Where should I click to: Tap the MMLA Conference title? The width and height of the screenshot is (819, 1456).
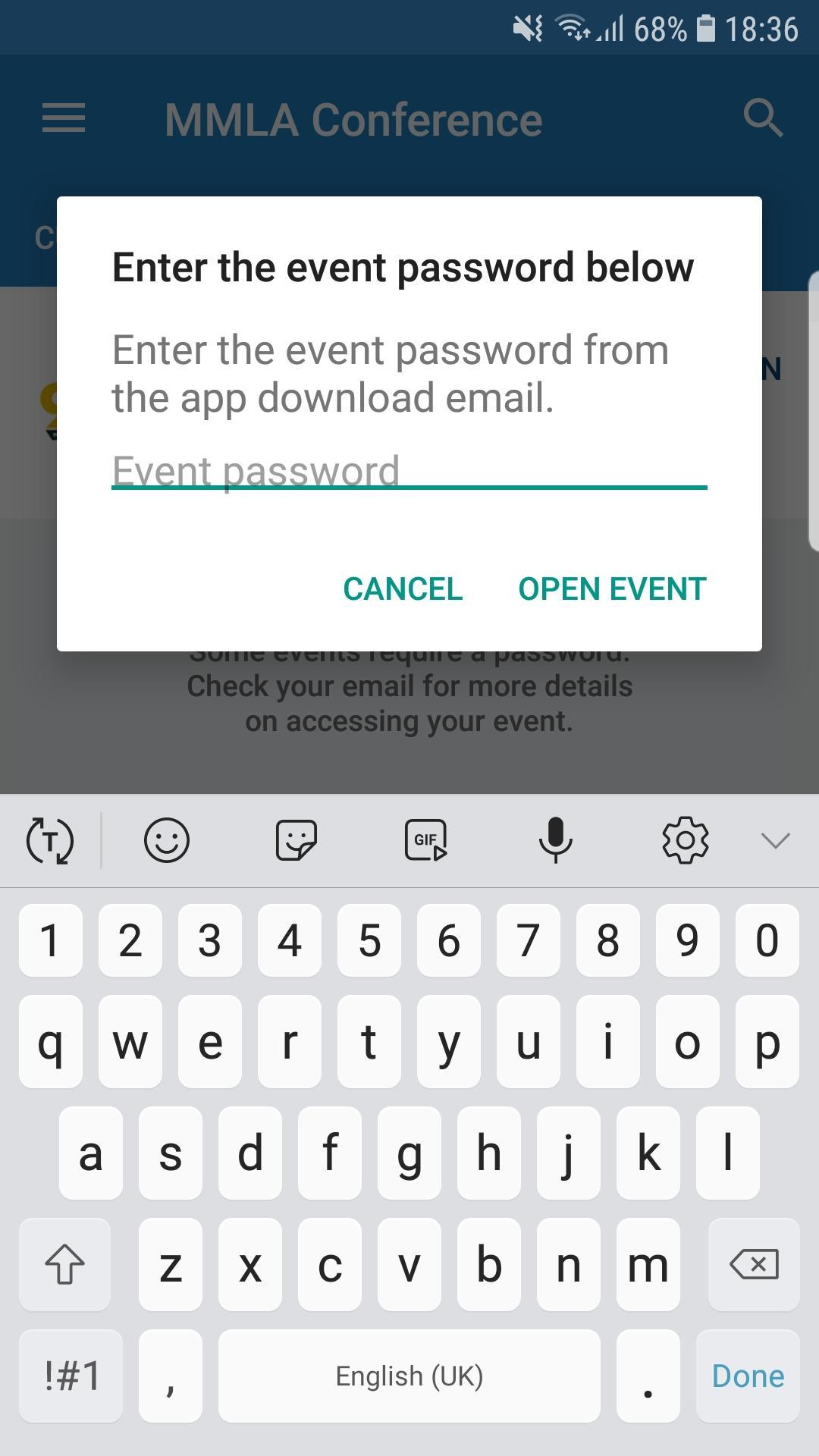pos(353,118)
